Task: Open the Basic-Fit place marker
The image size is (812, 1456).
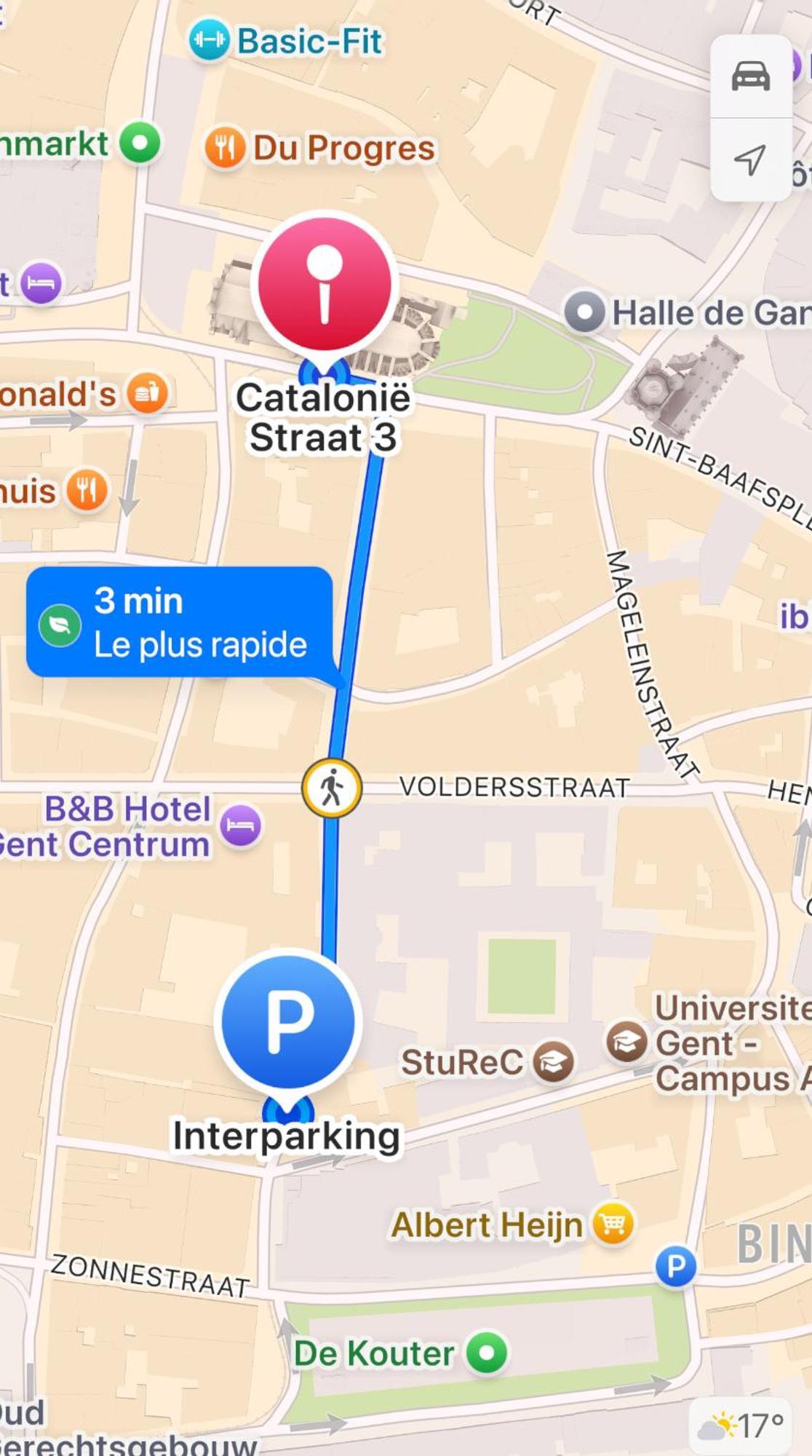Action: pos(210,41)
